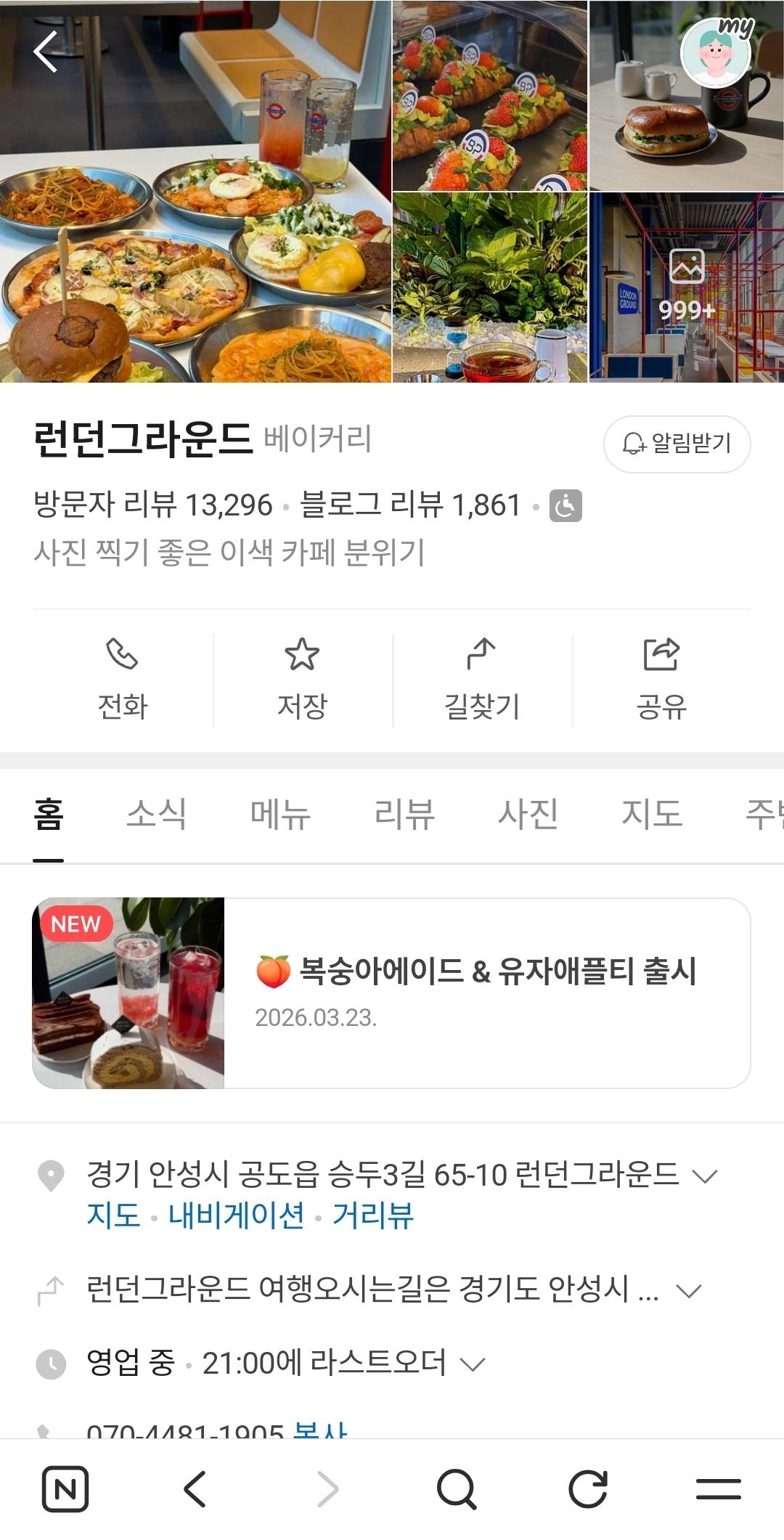Expand the address details chevron

pyautogui.click(x=705, y=1176)
